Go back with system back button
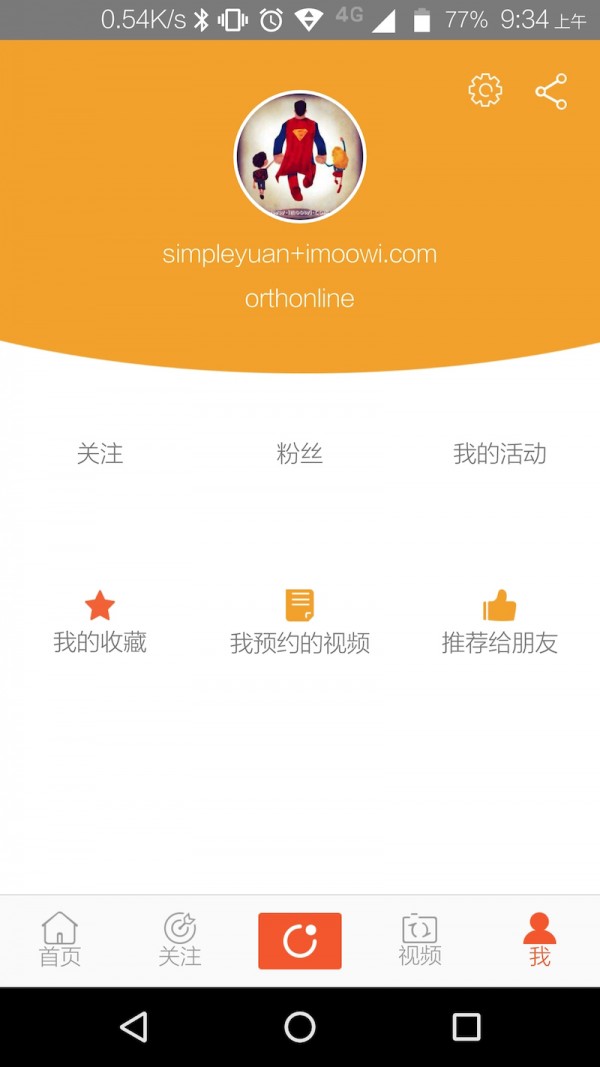Image resolution: width=600 pixels, height=1067 pixels. click(x=133, y=1027)
